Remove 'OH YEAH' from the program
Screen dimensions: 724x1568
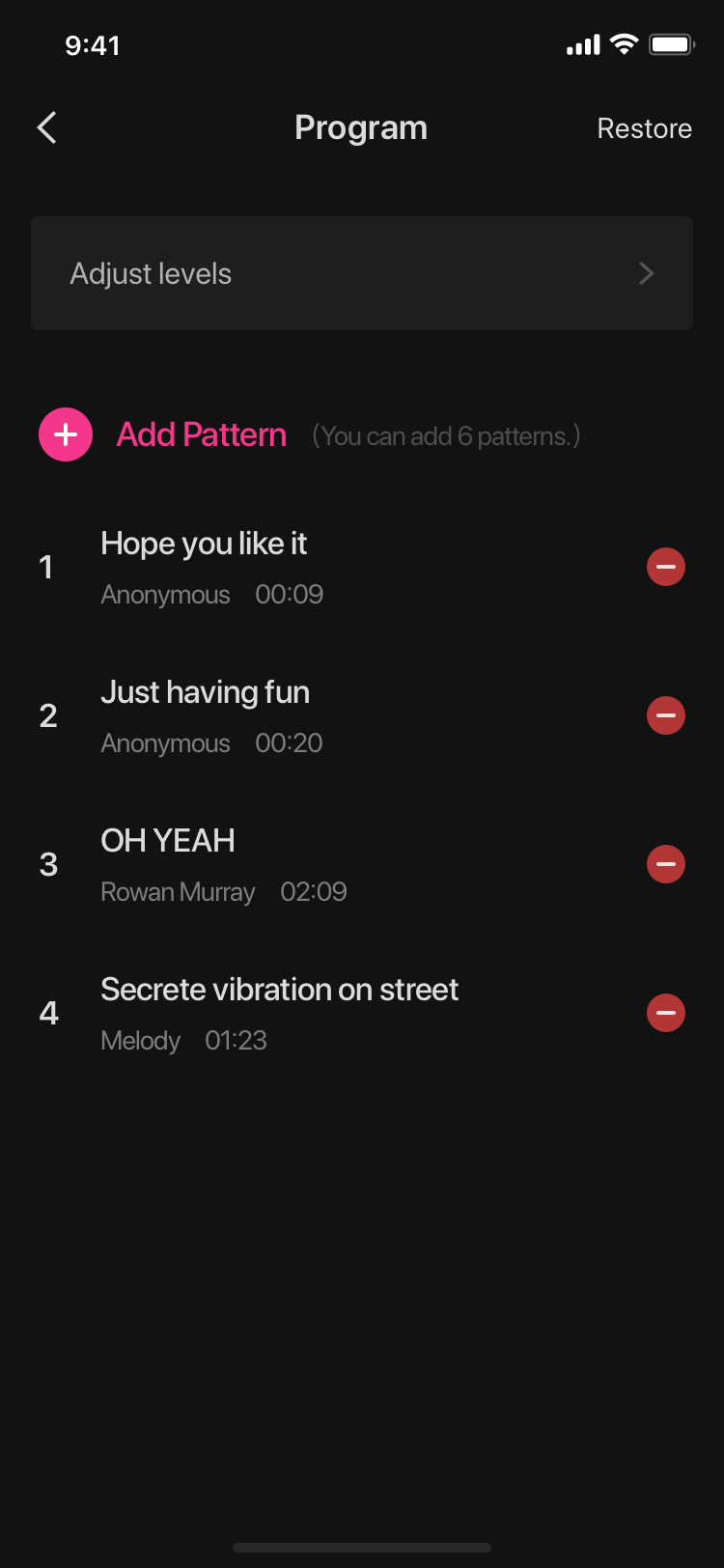pyautogui.click(x=665, y=864)
